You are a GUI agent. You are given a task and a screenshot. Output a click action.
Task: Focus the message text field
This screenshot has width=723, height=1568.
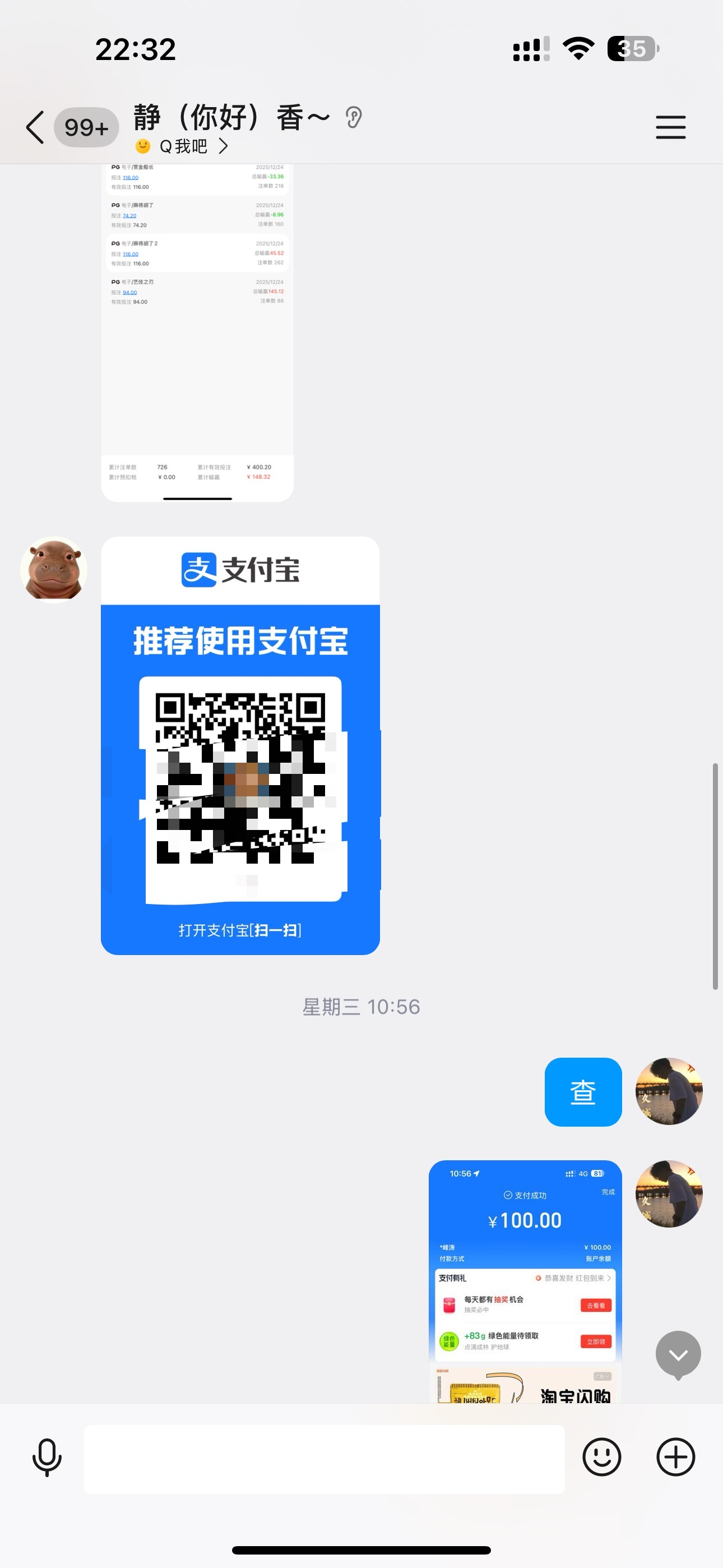(324, 1459)
